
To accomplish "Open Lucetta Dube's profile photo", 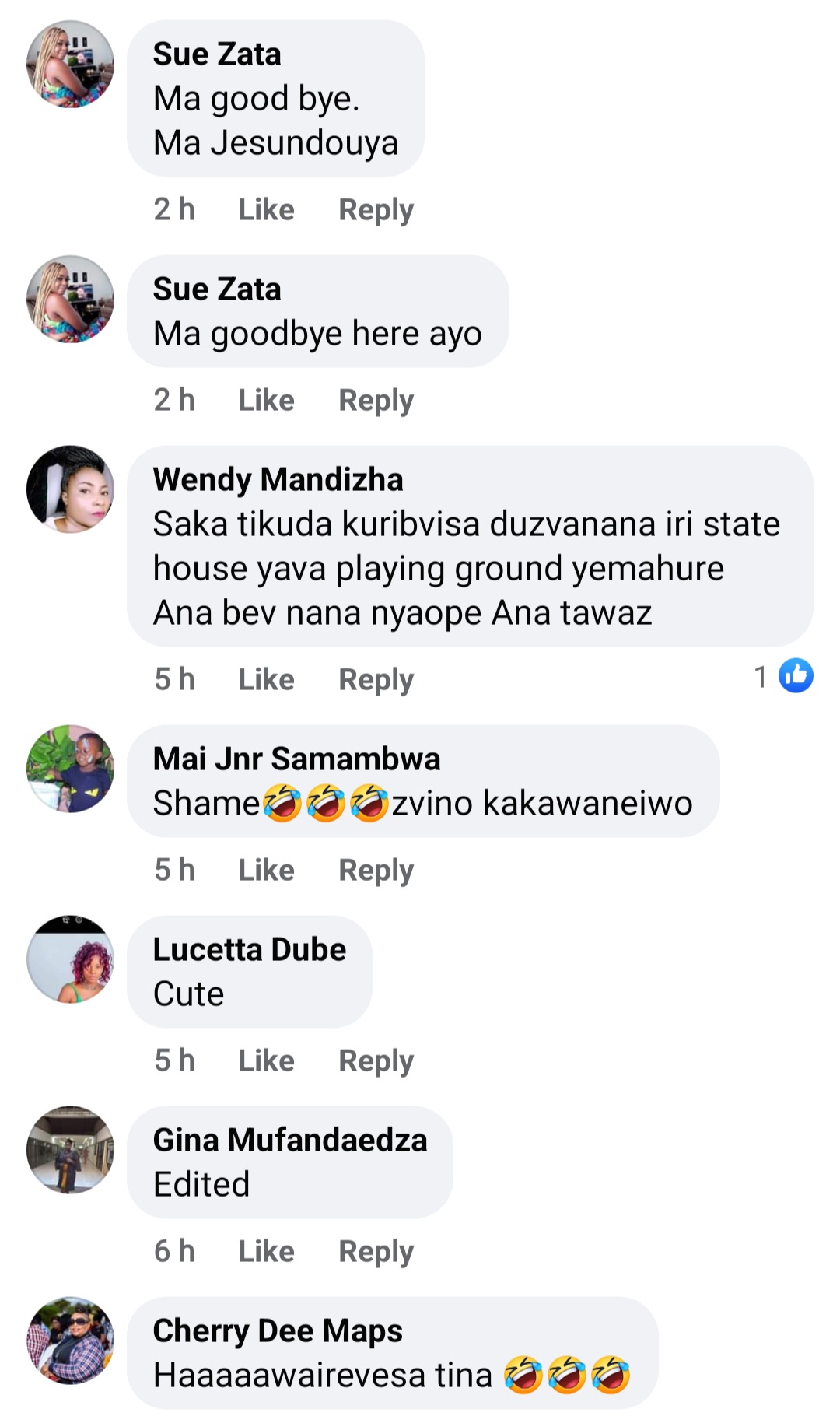I will tap(70, 959).
